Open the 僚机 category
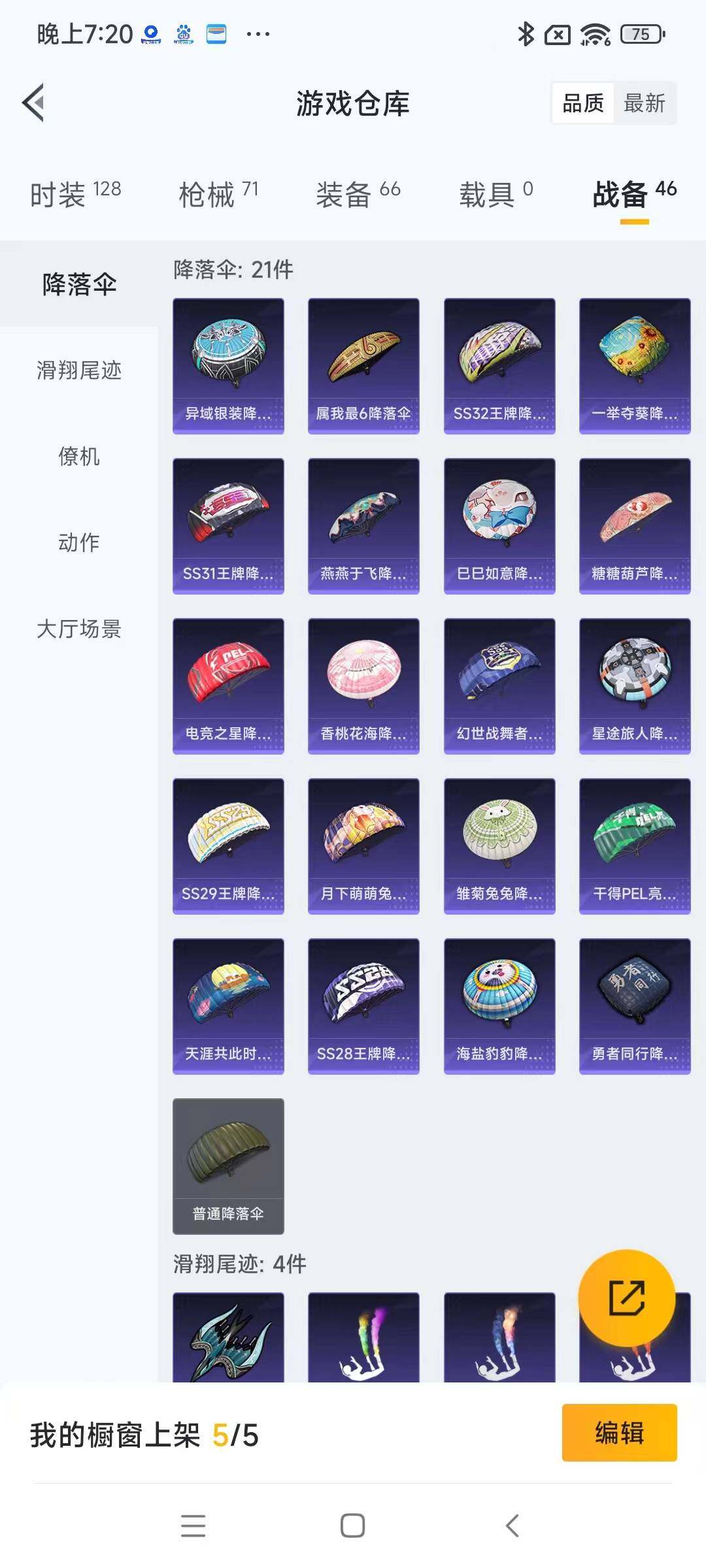Viewport: 706px width, 1568px height. click(x=79, y=456)
